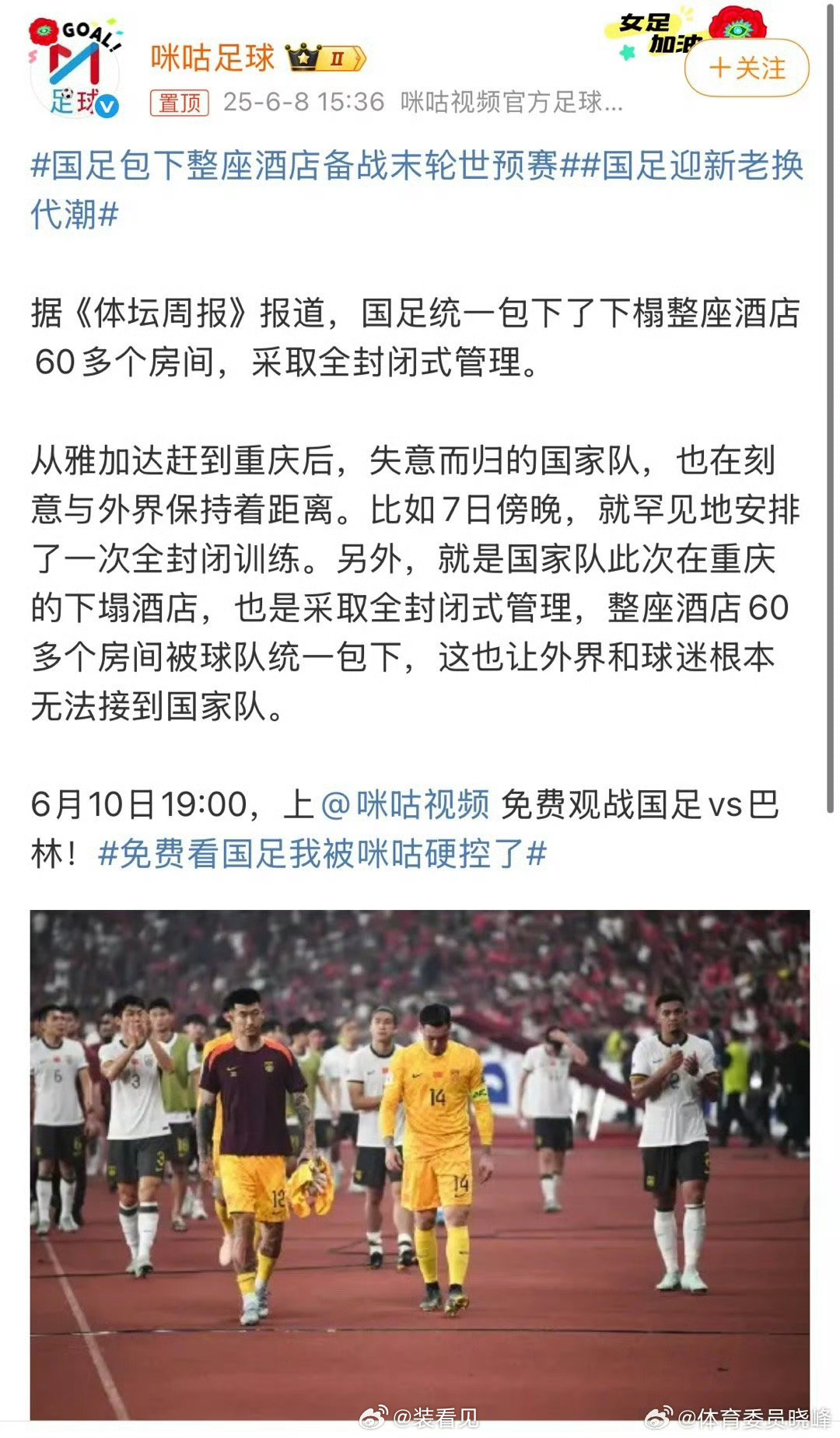840x1438 pixels.
Task: Open hashtag #免费看国足我被咪咕硬控了#
Action: [323, 854]
